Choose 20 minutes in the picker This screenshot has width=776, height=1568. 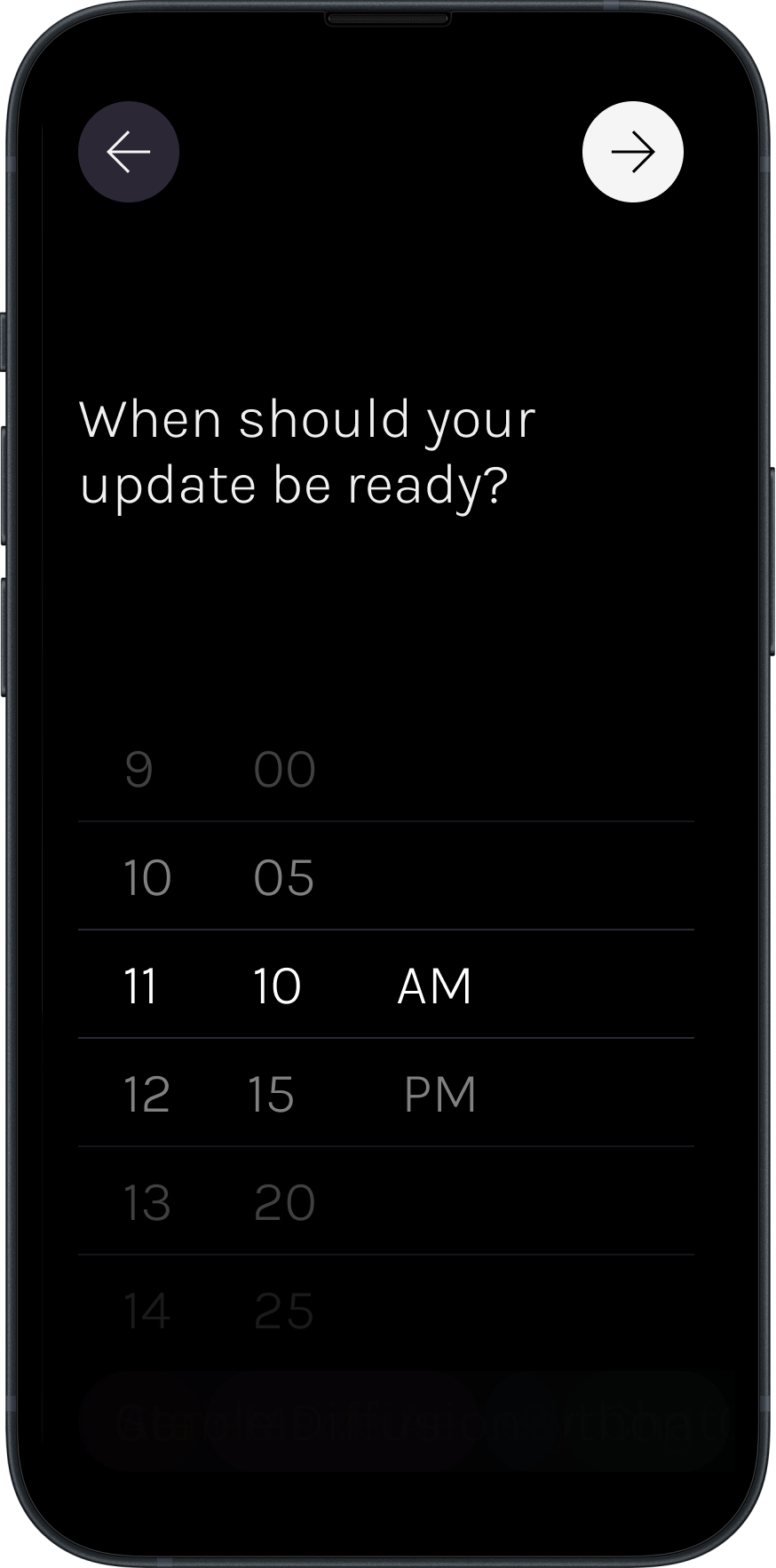point(284,1202)
